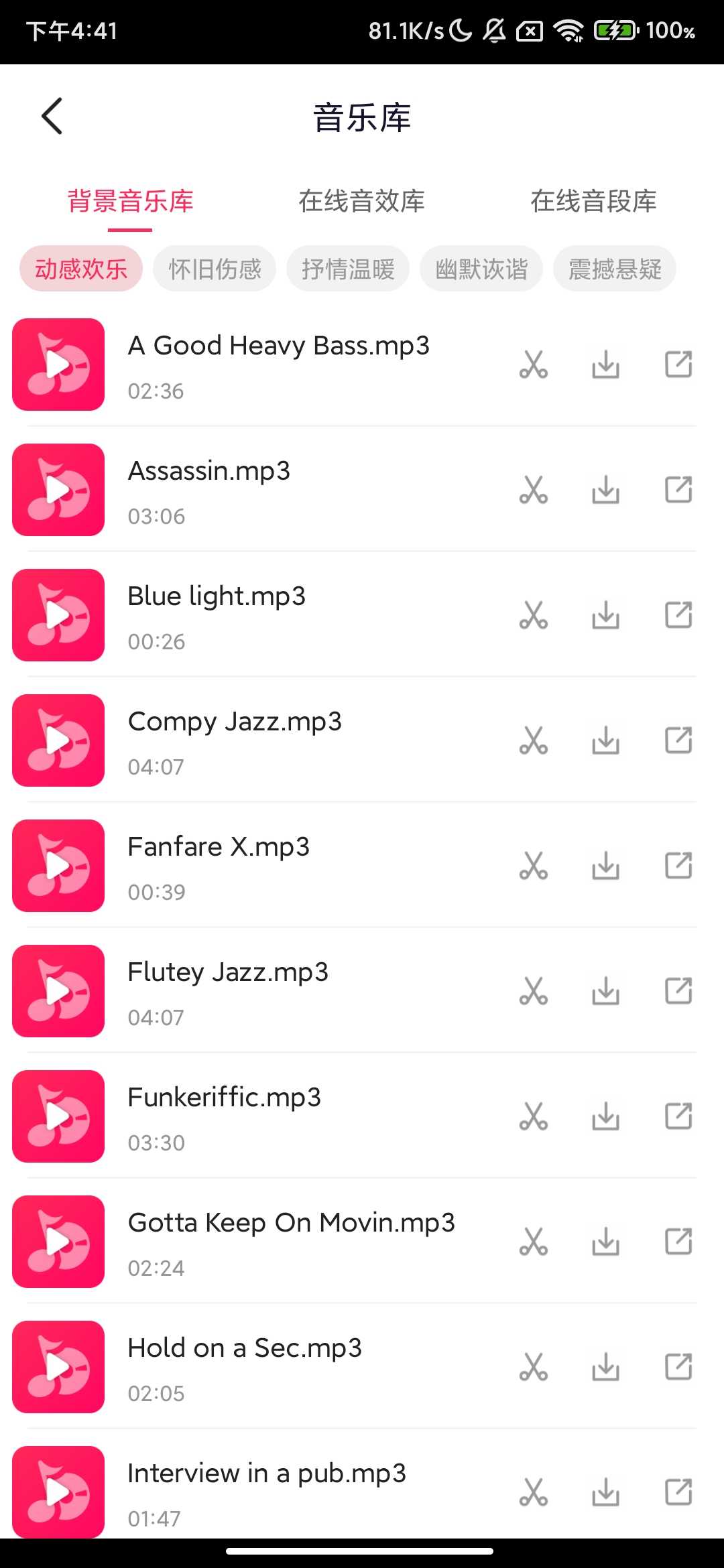
Task: Trim A Good Heavy Bass.mp3
Action: coord(534,365)
